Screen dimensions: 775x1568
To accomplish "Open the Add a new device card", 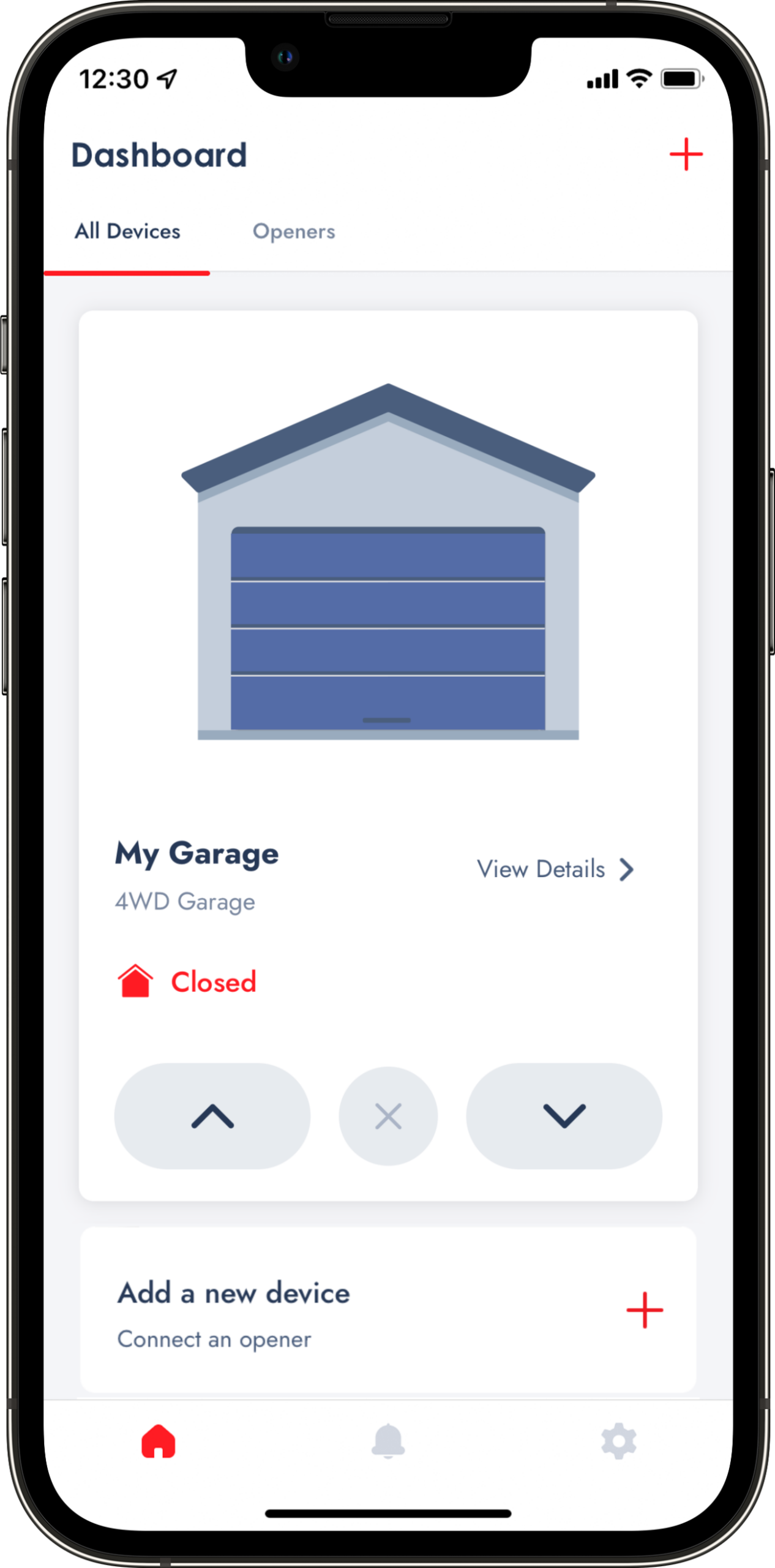I will coord(388,1310).
